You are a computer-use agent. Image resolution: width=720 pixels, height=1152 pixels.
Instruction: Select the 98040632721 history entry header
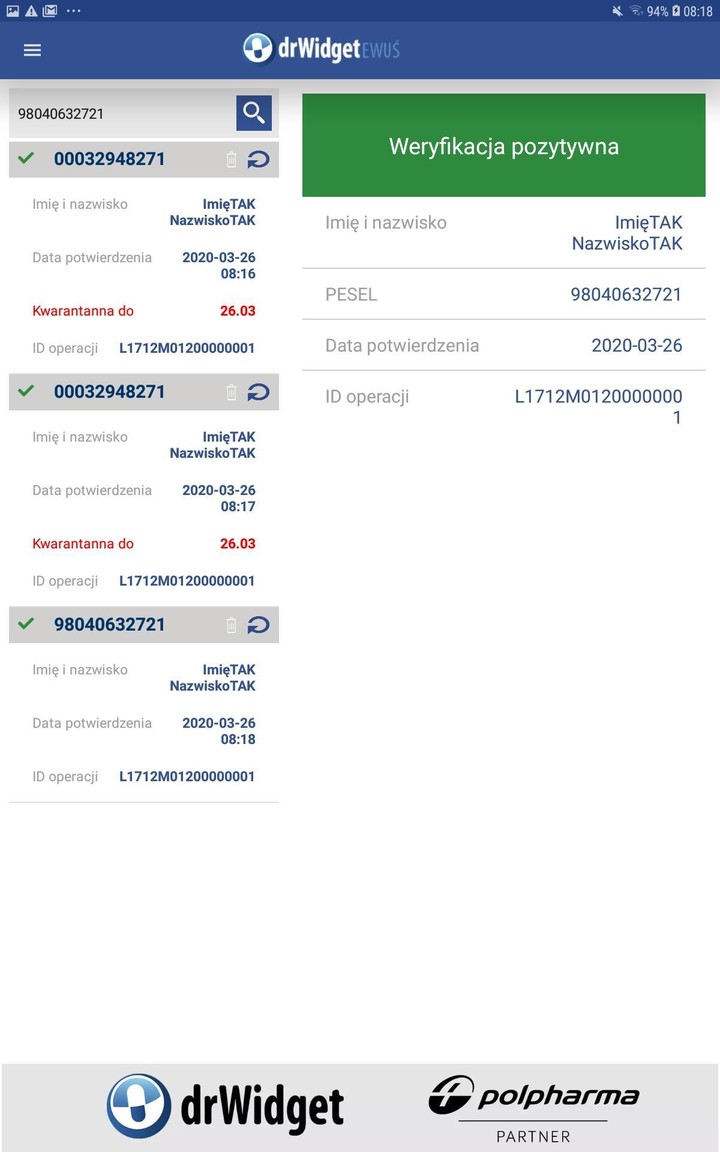coord(120,624)
